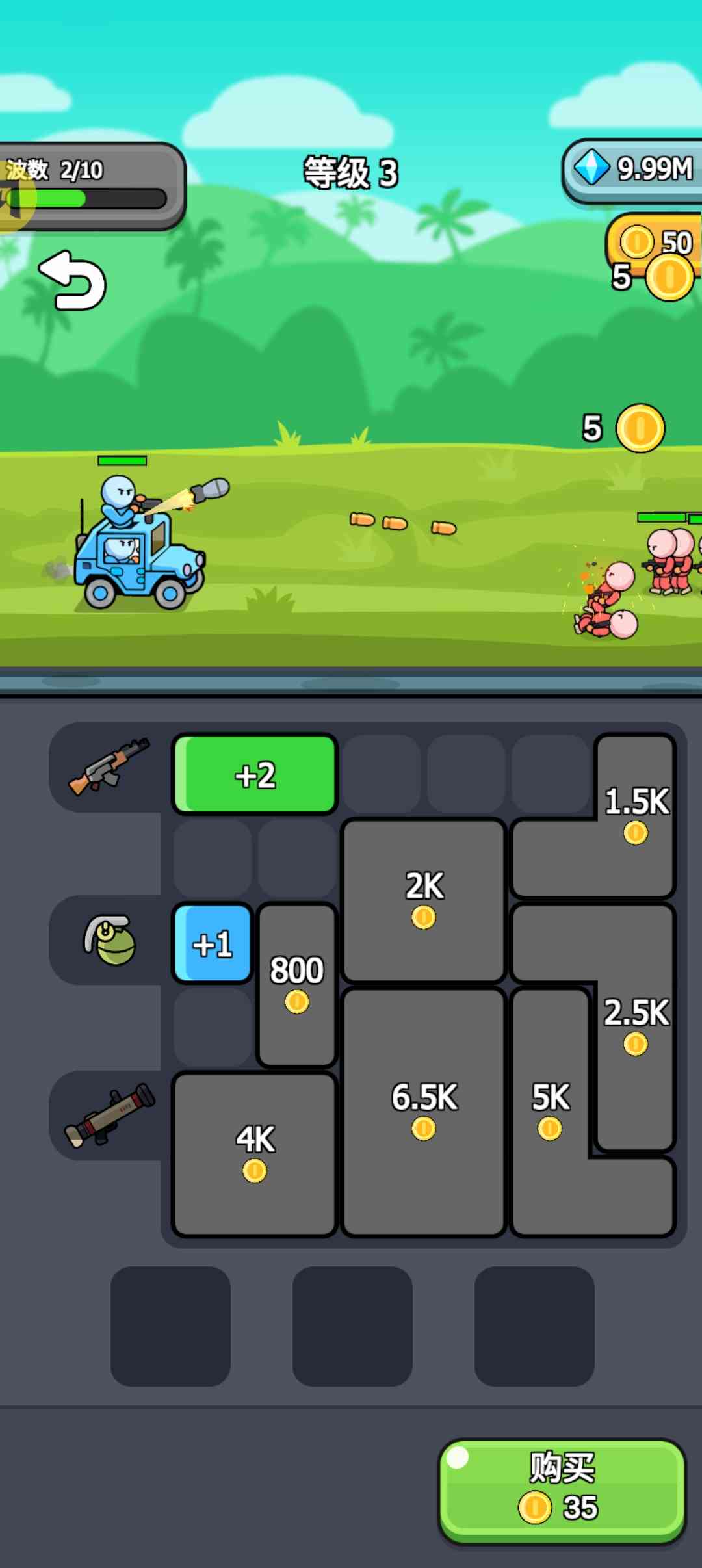The width and height of the screenshot is (702, 1568).
Task: Open the 9.99M diamond balance
Action: (x=634, y=169)
